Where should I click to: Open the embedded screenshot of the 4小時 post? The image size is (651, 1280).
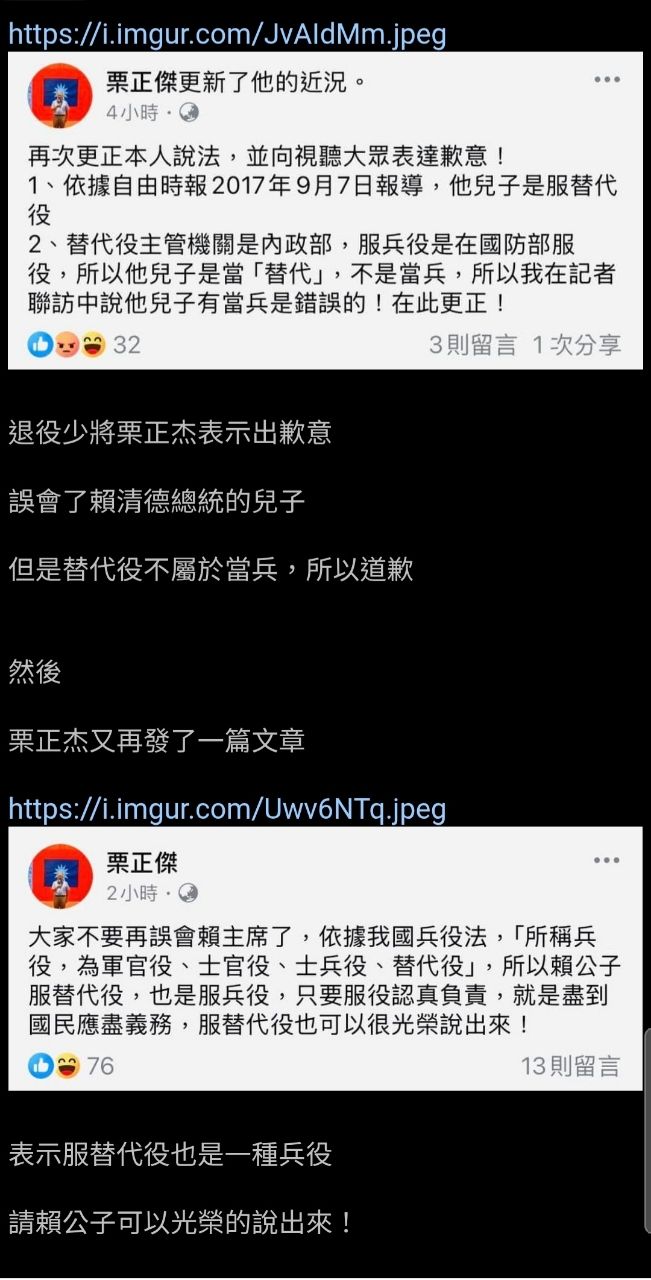[325, 210]
